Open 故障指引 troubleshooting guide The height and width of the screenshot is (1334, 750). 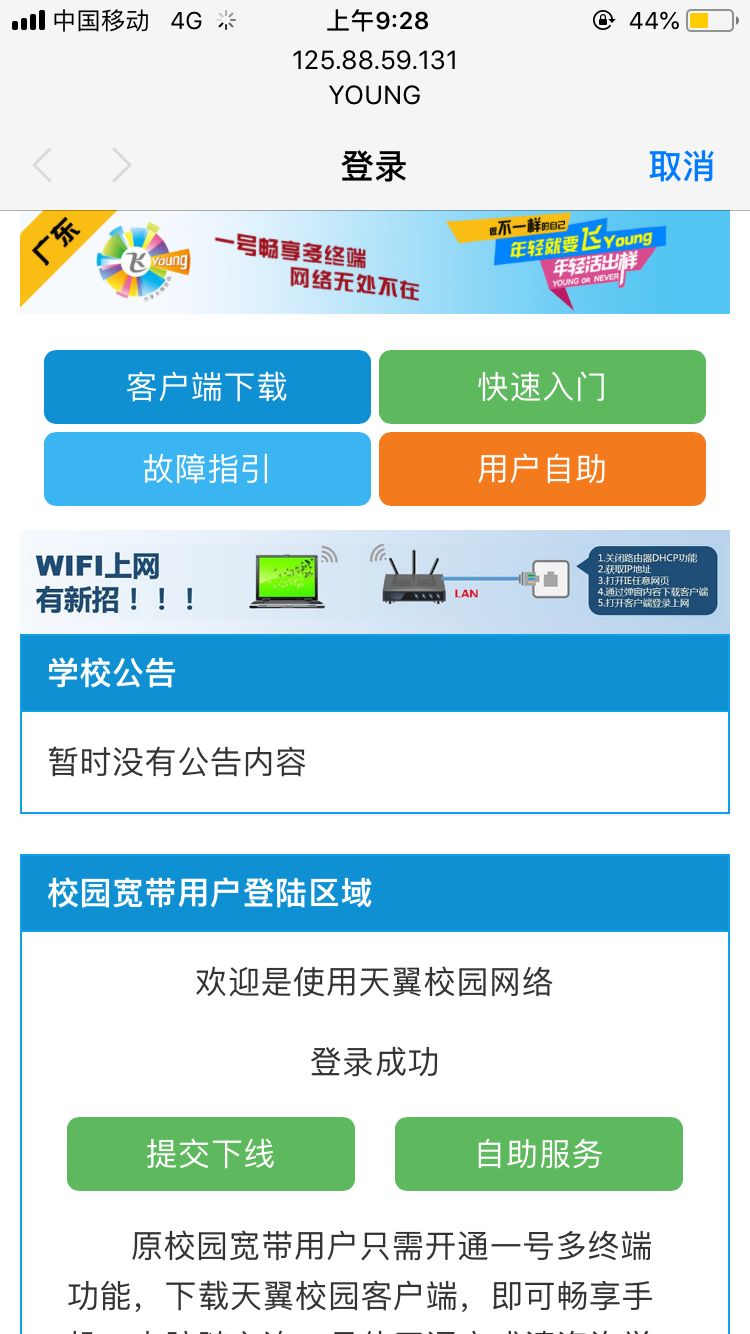207,469
